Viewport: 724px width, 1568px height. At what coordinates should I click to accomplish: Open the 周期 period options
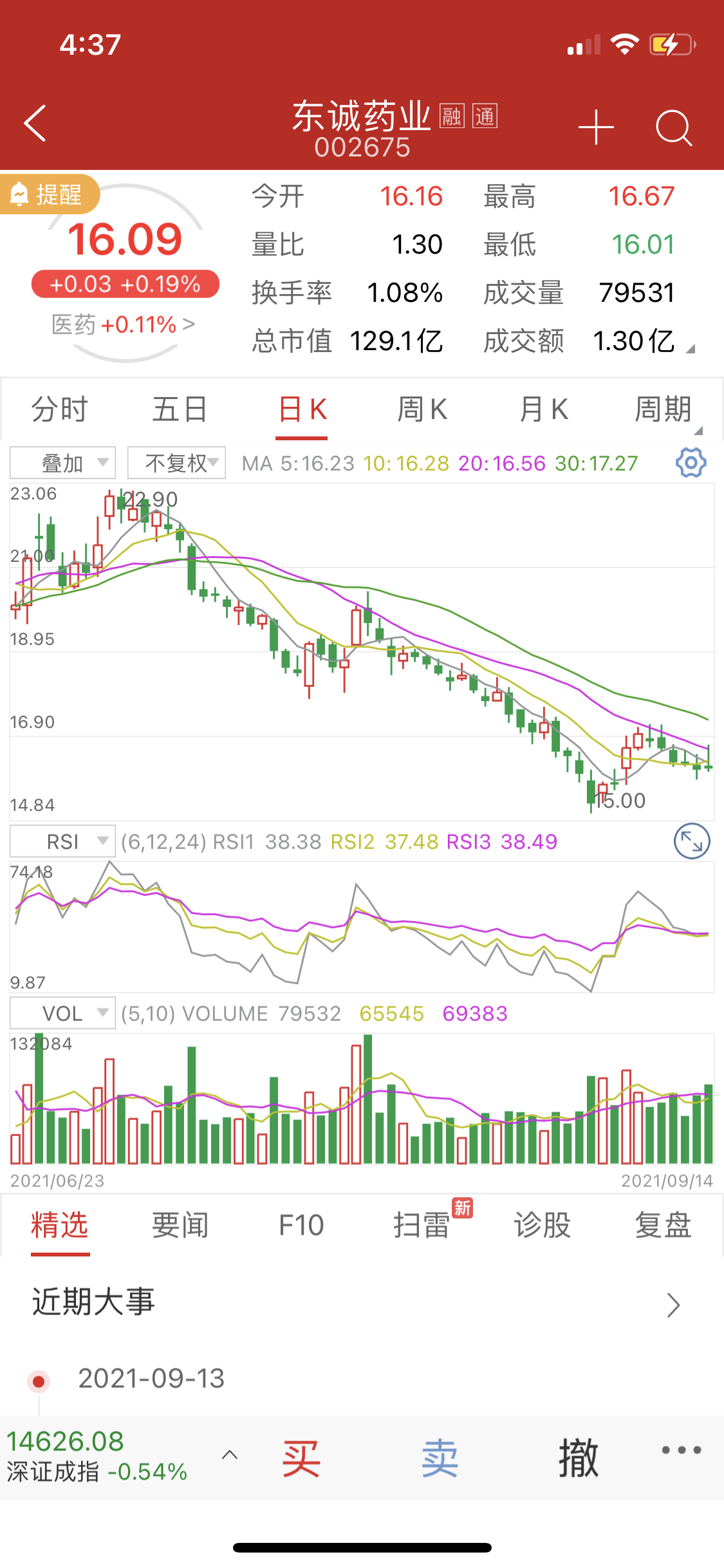point(663,409)
